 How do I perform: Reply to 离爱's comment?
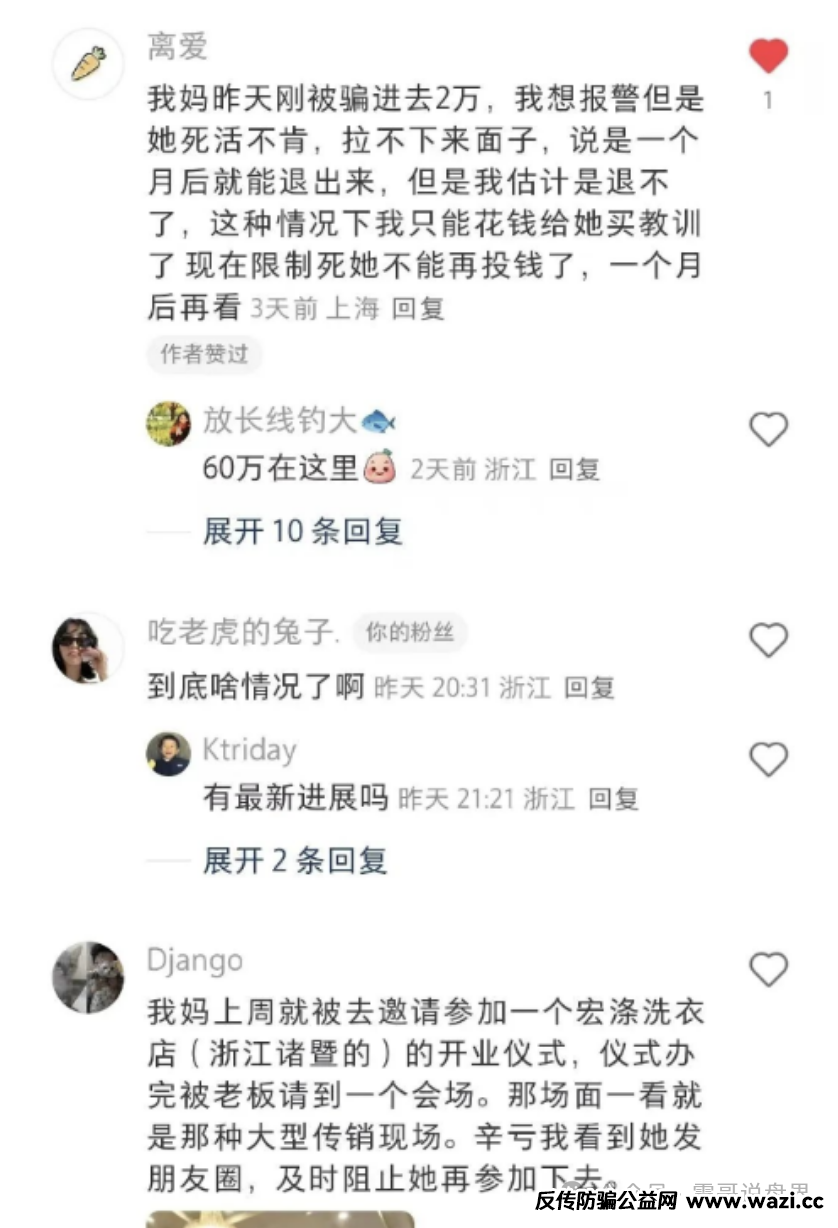[x=418, y=308]
